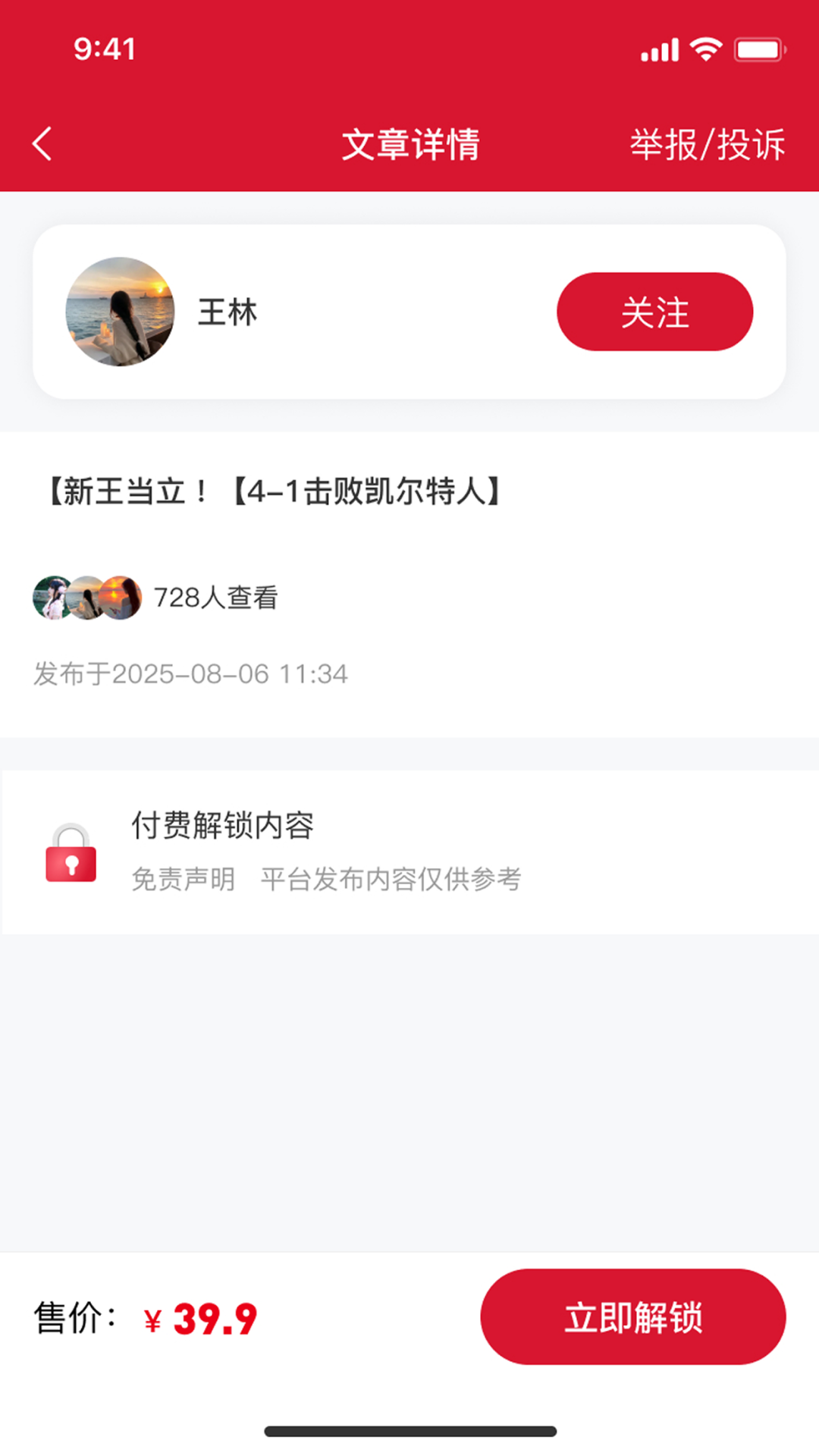Open the red lock icon for paid content
Viewport: 819px width, 1456px height.
pyautogui.click(x=71, y=857)
